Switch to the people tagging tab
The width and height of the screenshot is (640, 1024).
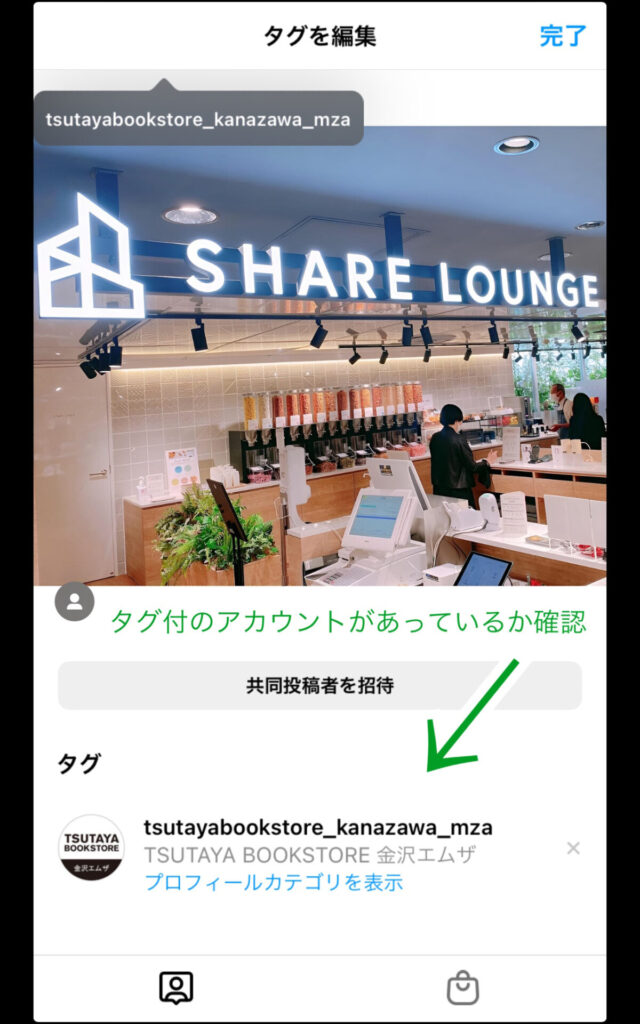click(x=176, y=988)
